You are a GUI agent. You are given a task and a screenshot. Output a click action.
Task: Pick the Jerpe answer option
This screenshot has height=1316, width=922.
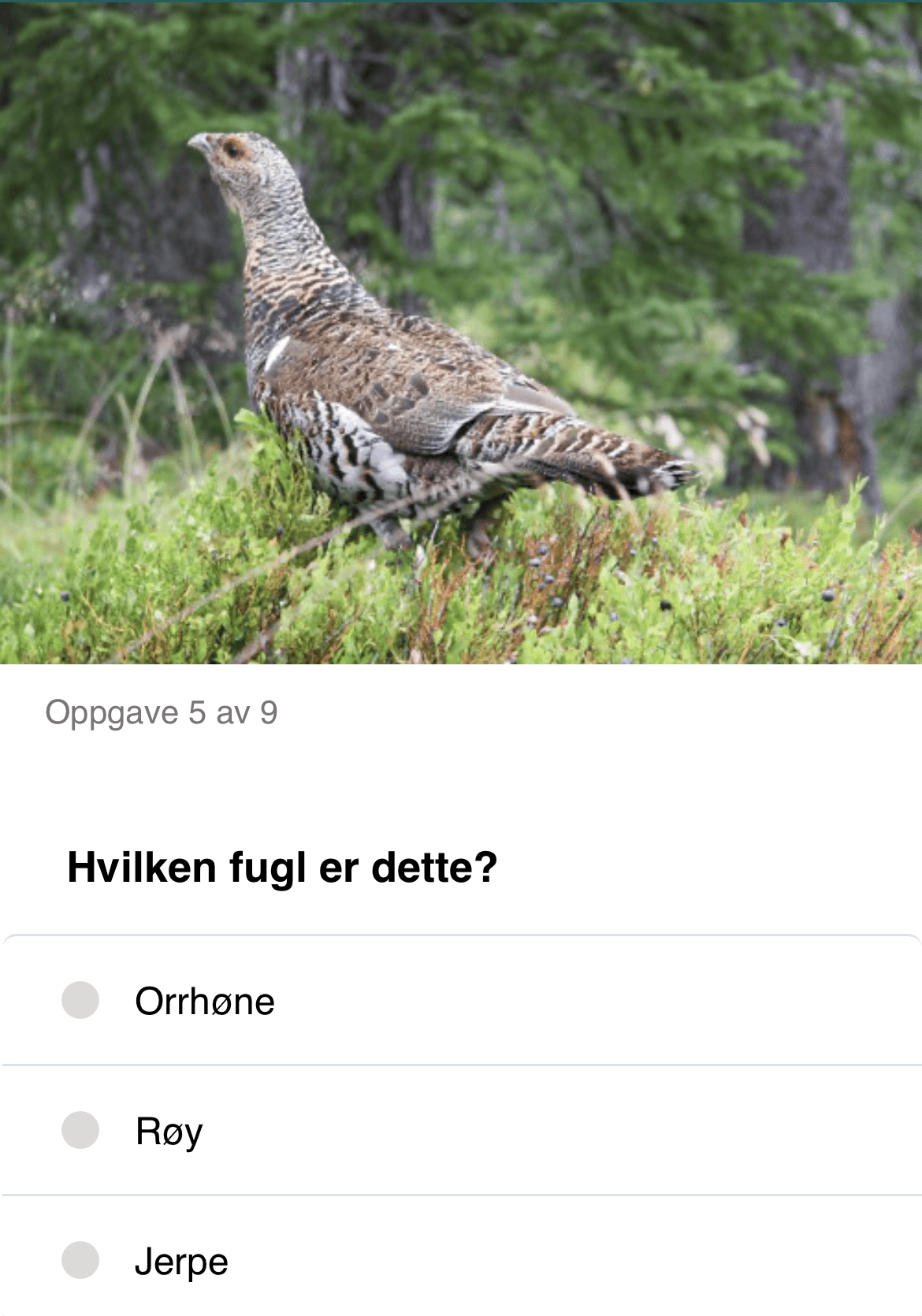click(x=80, y=1260)
